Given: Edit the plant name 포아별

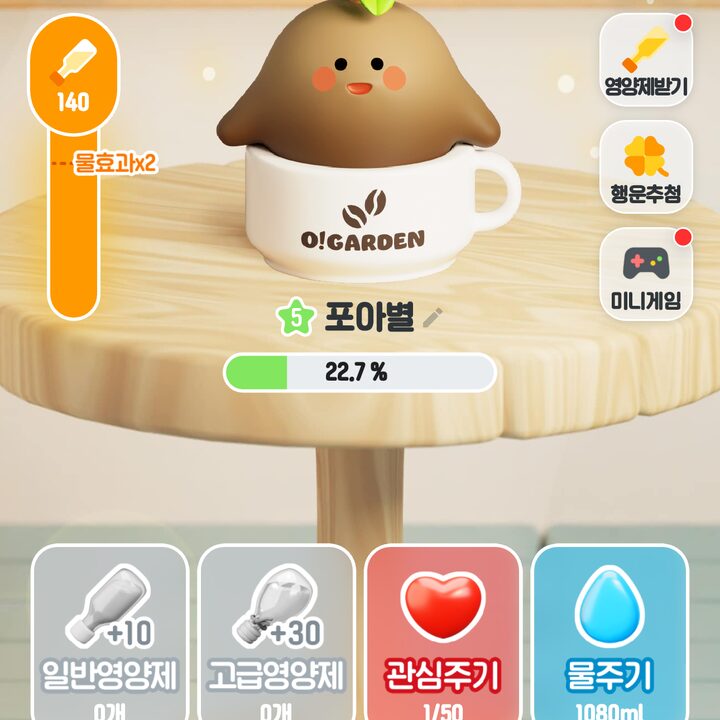Looking at the screenshot, I should tap(432, 318).
